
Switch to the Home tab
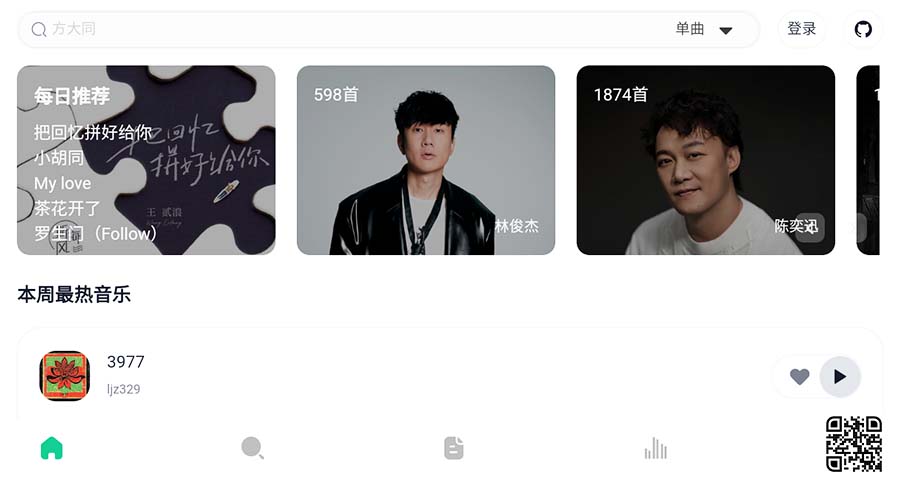[x=52, y=448]
